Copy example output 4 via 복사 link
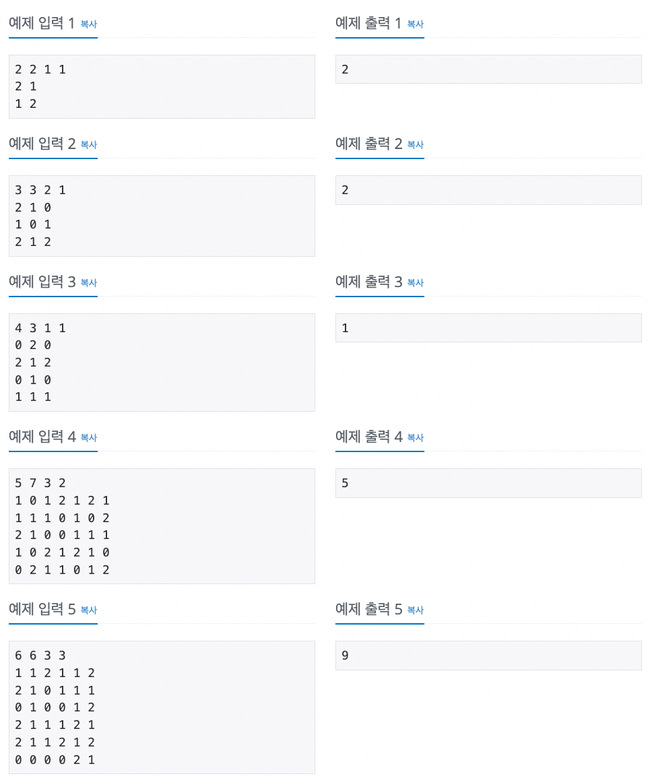 (x=415, y=438)
